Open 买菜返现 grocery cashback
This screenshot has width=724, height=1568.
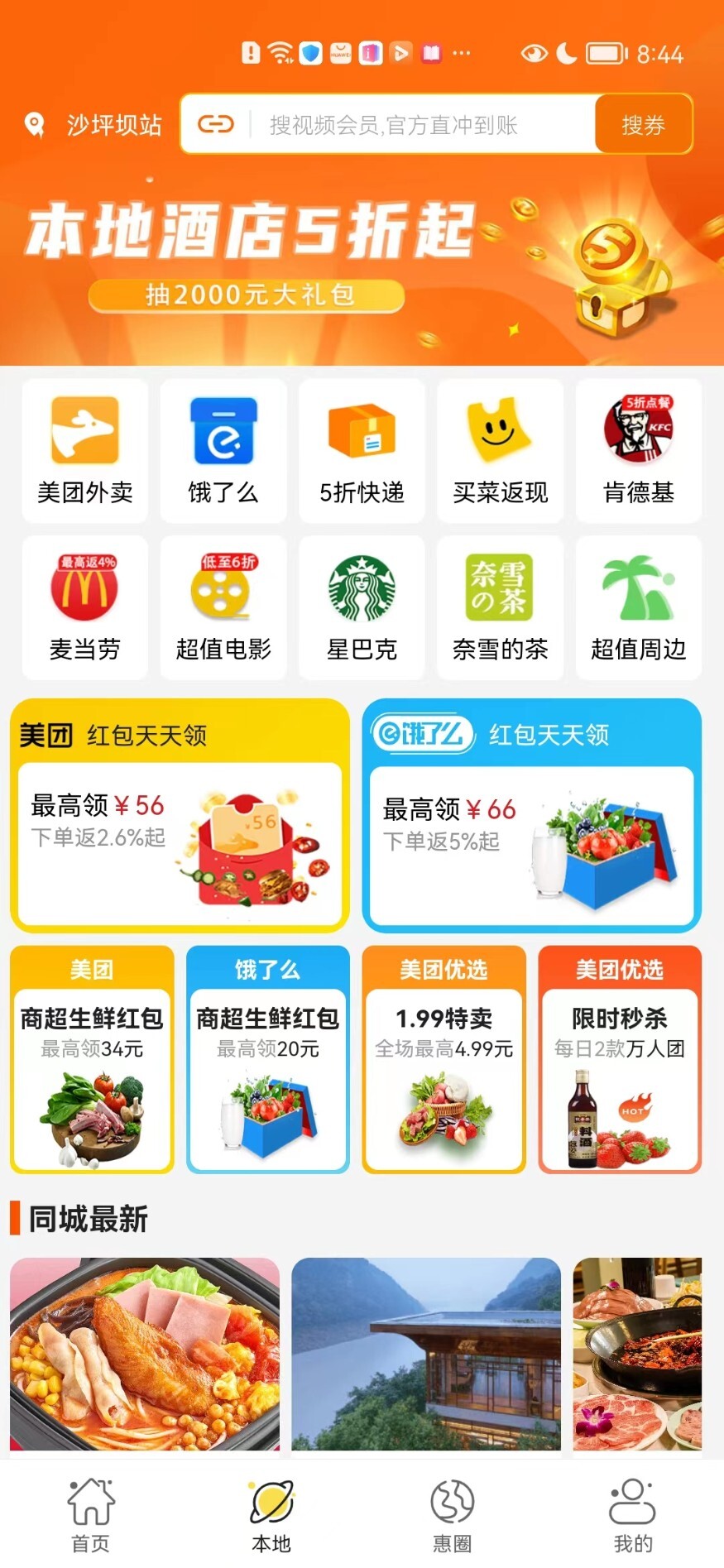(x=500, y=451)
